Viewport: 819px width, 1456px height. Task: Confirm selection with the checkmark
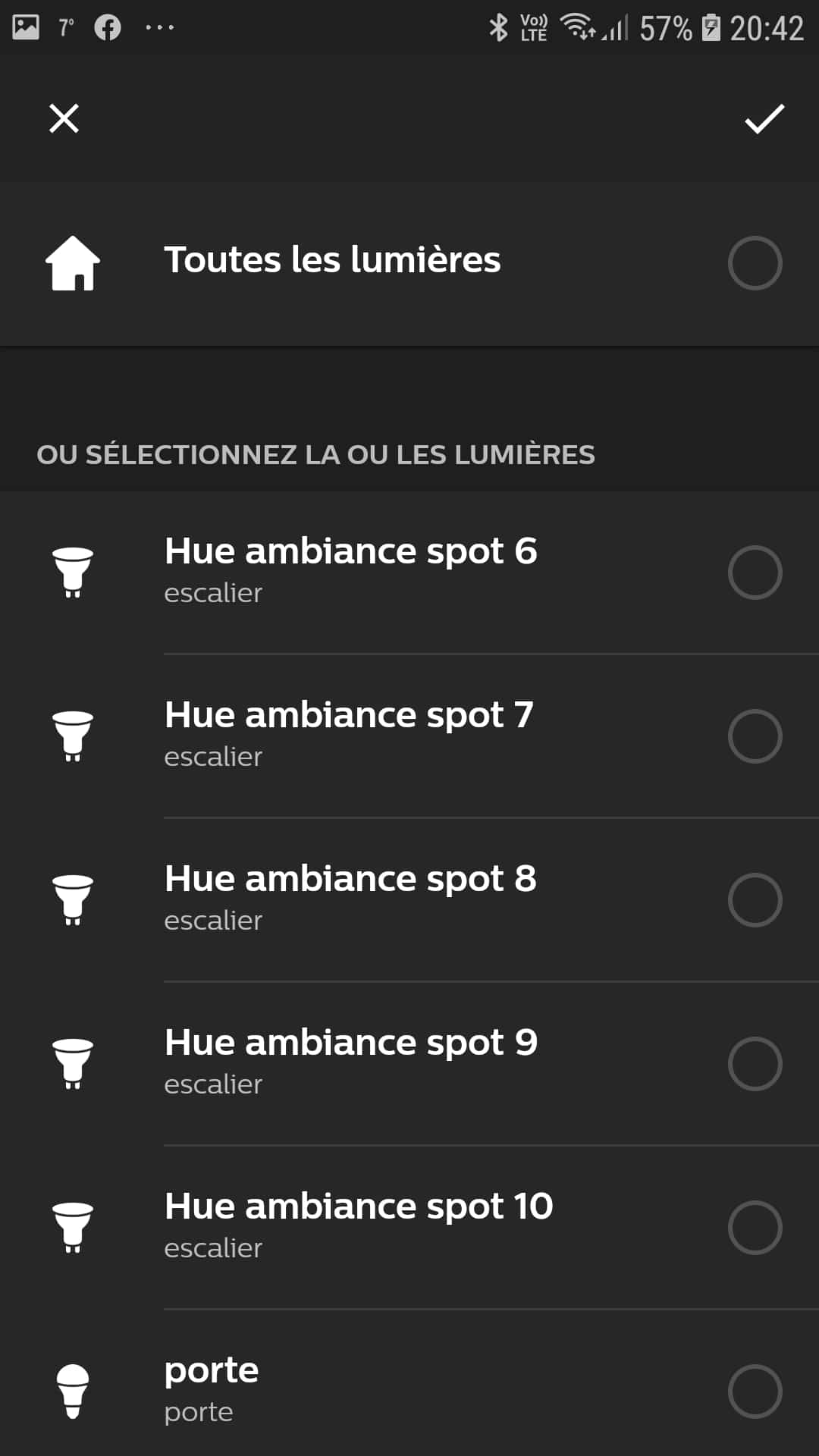764,118
